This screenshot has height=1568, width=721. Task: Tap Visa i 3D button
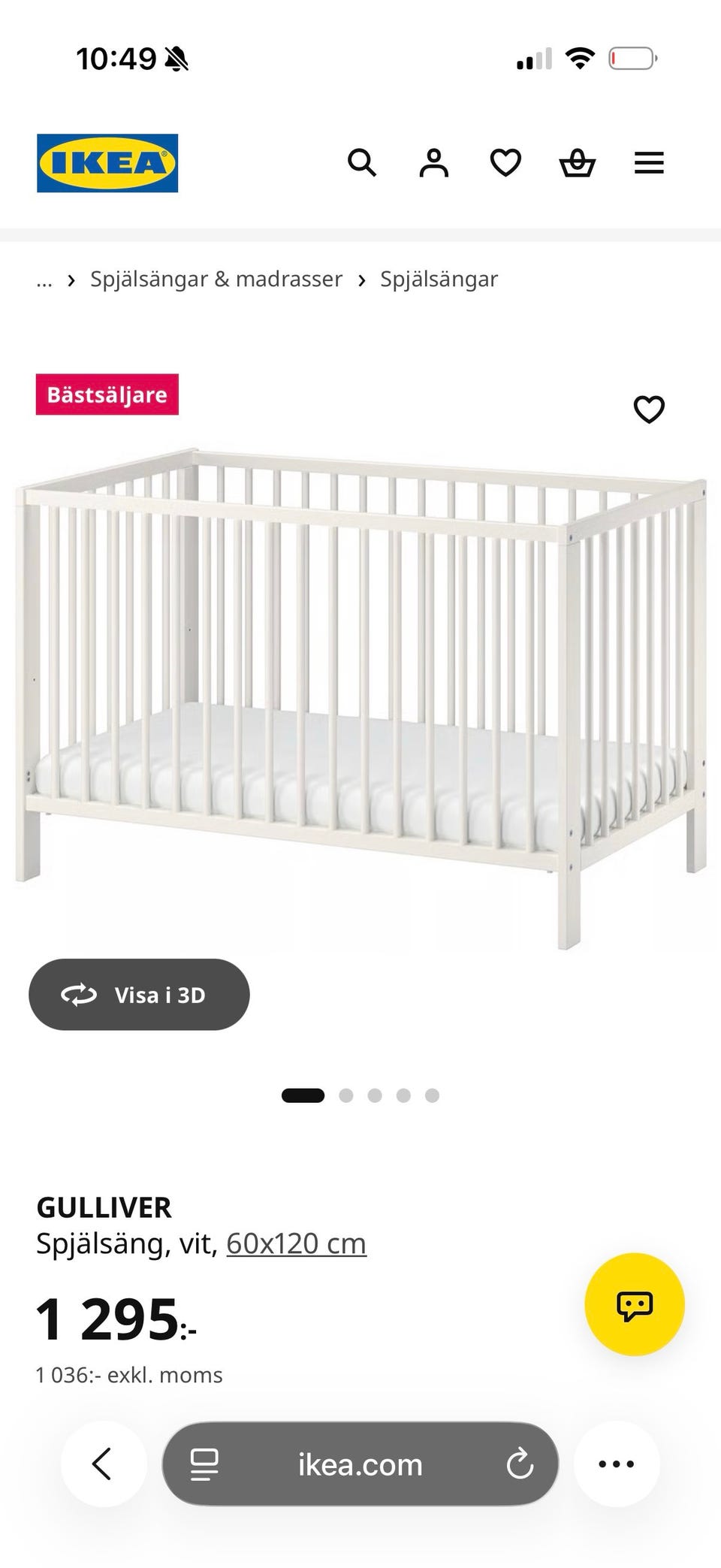coord(139,994)
